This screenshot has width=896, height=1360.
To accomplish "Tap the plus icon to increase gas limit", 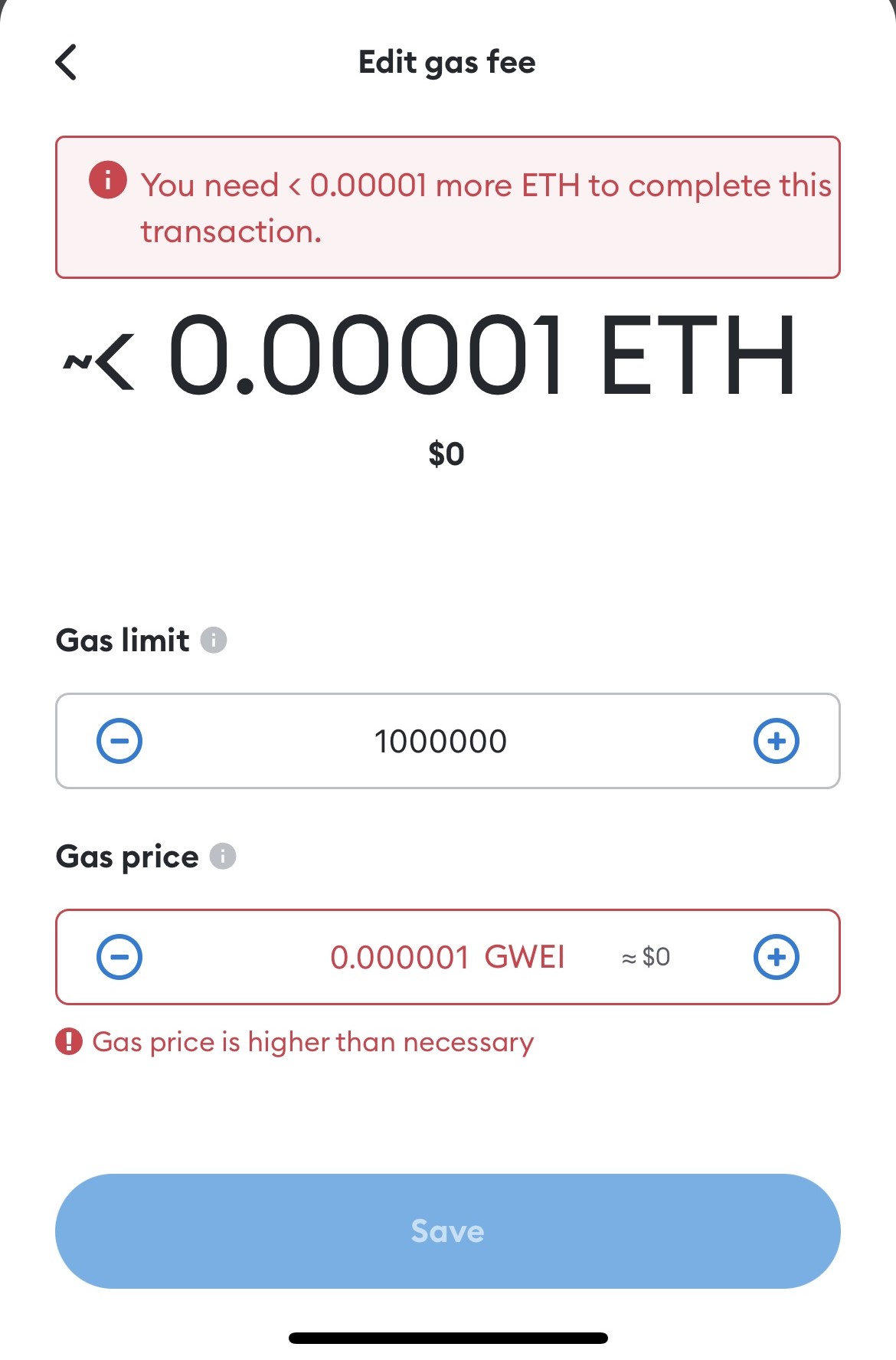I will coord(777,740).
